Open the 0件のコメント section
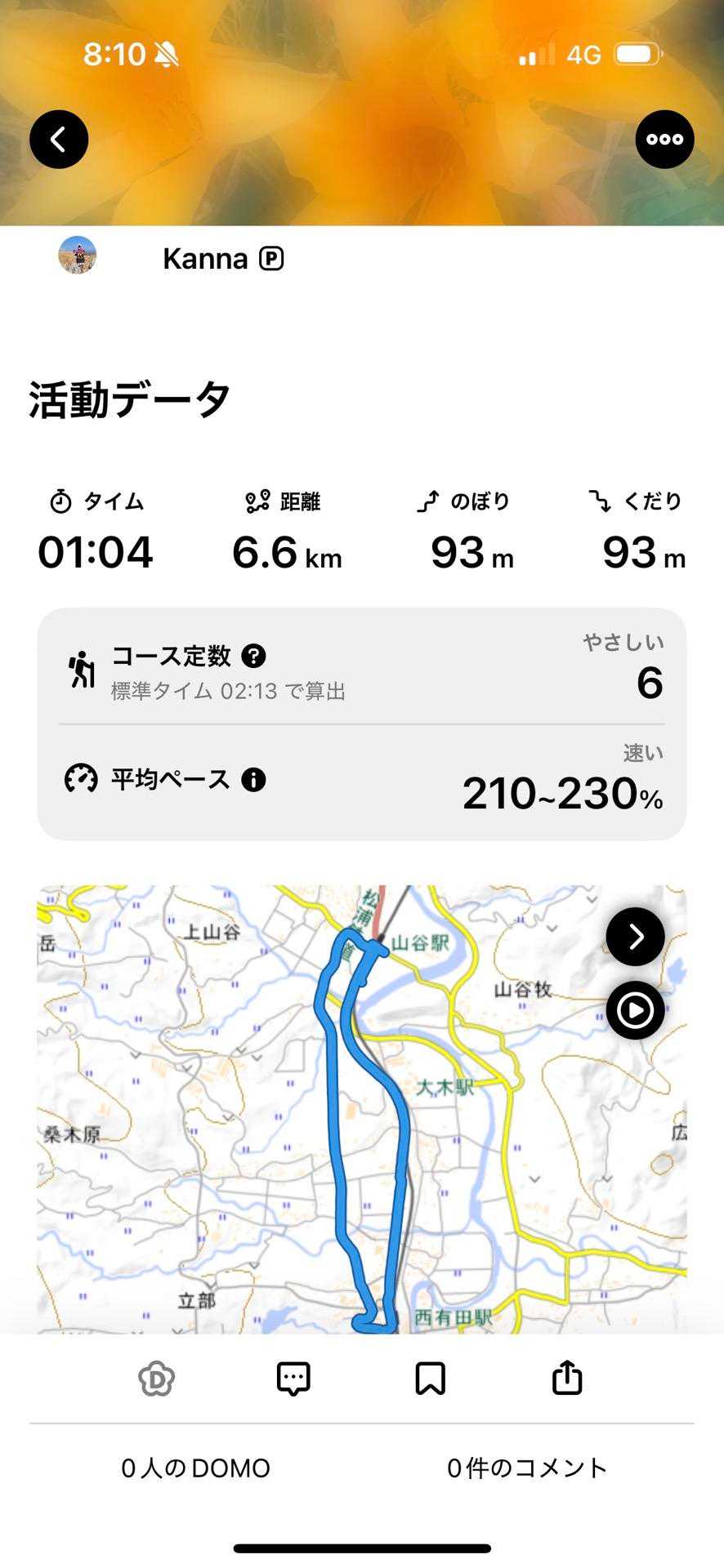724x1568 pixels. (527, 1468)
